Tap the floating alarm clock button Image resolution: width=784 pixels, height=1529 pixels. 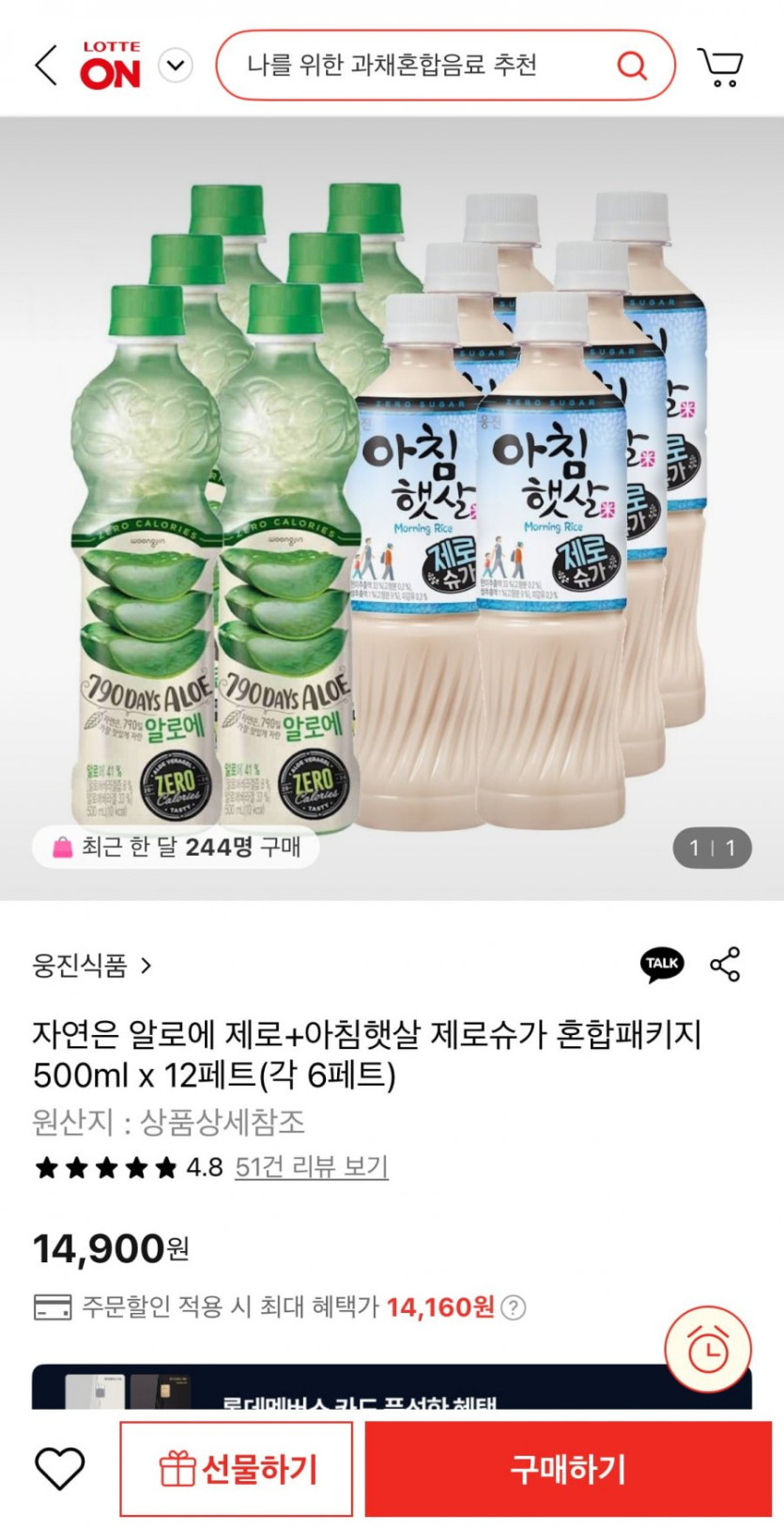(708, 1350)
